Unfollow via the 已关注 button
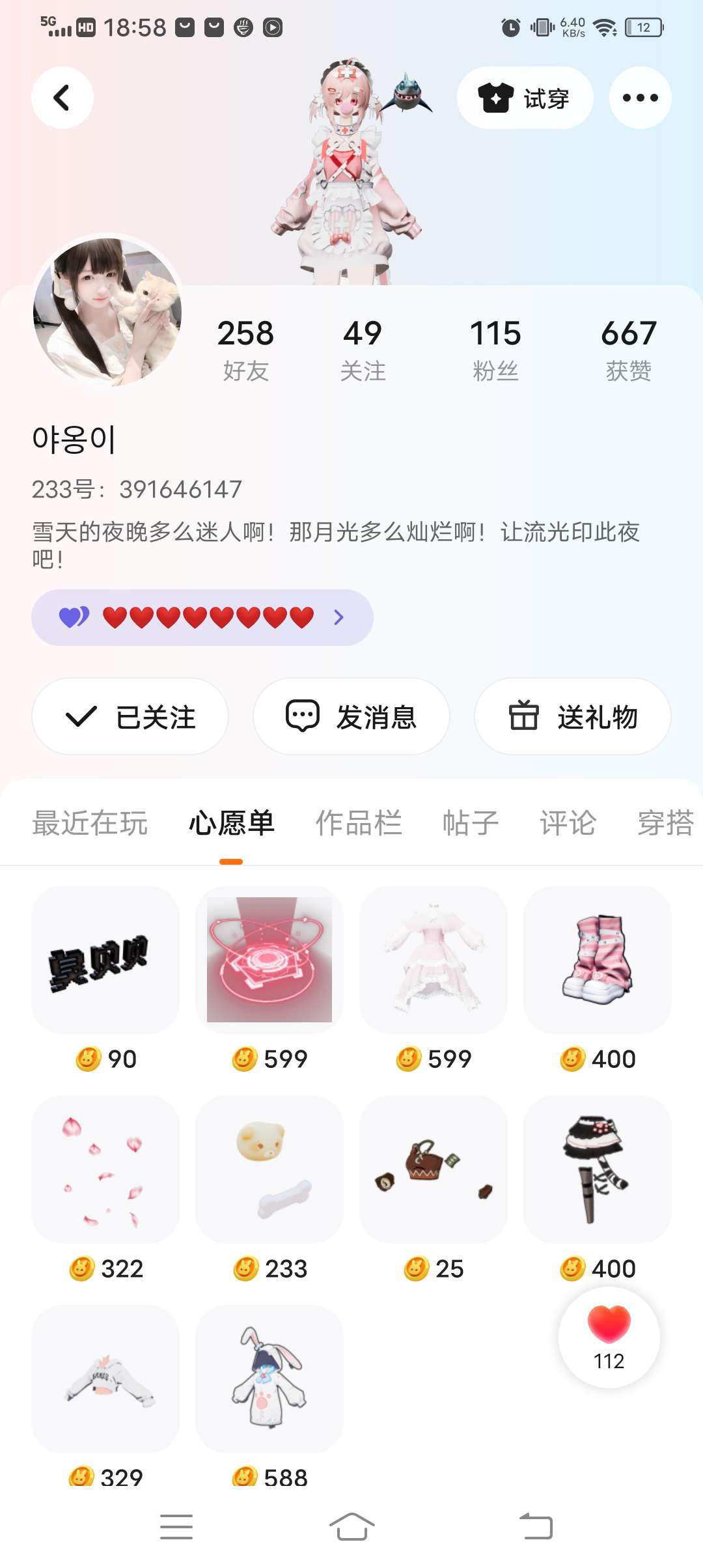The height and width of the screenshot is (1568, 703). pyautogui.click(x=130, y=716)
